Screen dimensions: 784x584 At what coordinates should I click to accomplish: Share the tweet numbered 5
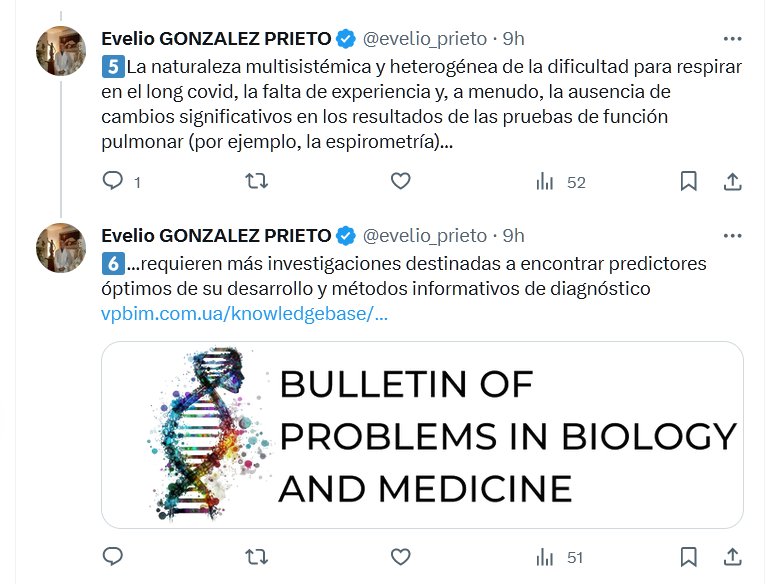[x=732, y=181]
